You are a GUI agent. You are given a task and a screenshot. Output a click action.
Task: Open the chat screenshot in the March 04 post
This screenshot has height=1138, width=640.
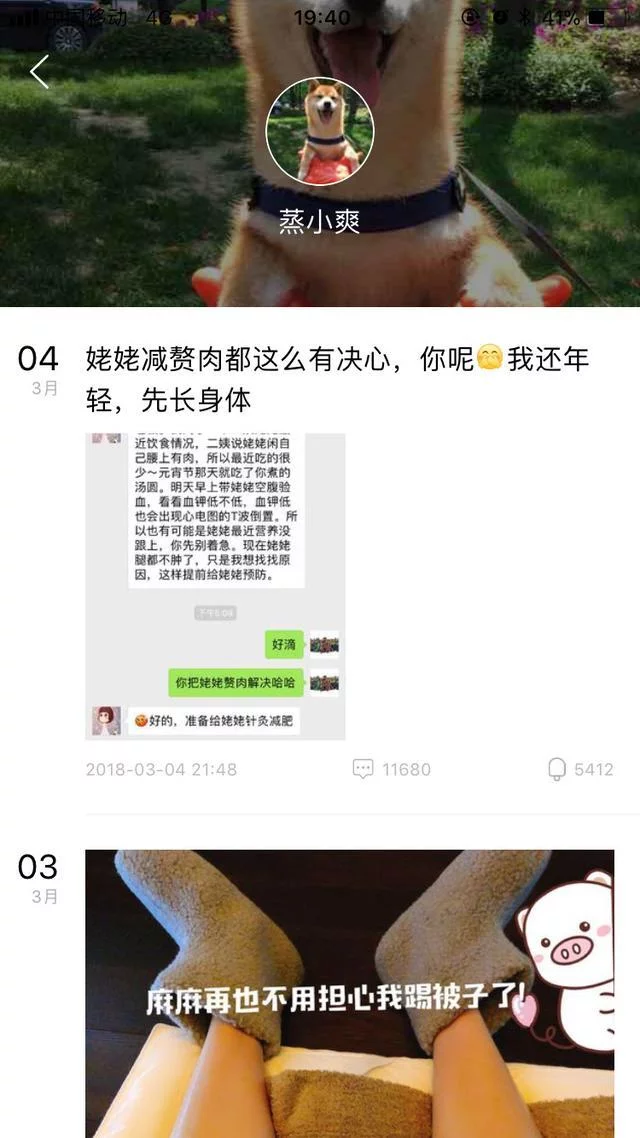tap(215, 586)
